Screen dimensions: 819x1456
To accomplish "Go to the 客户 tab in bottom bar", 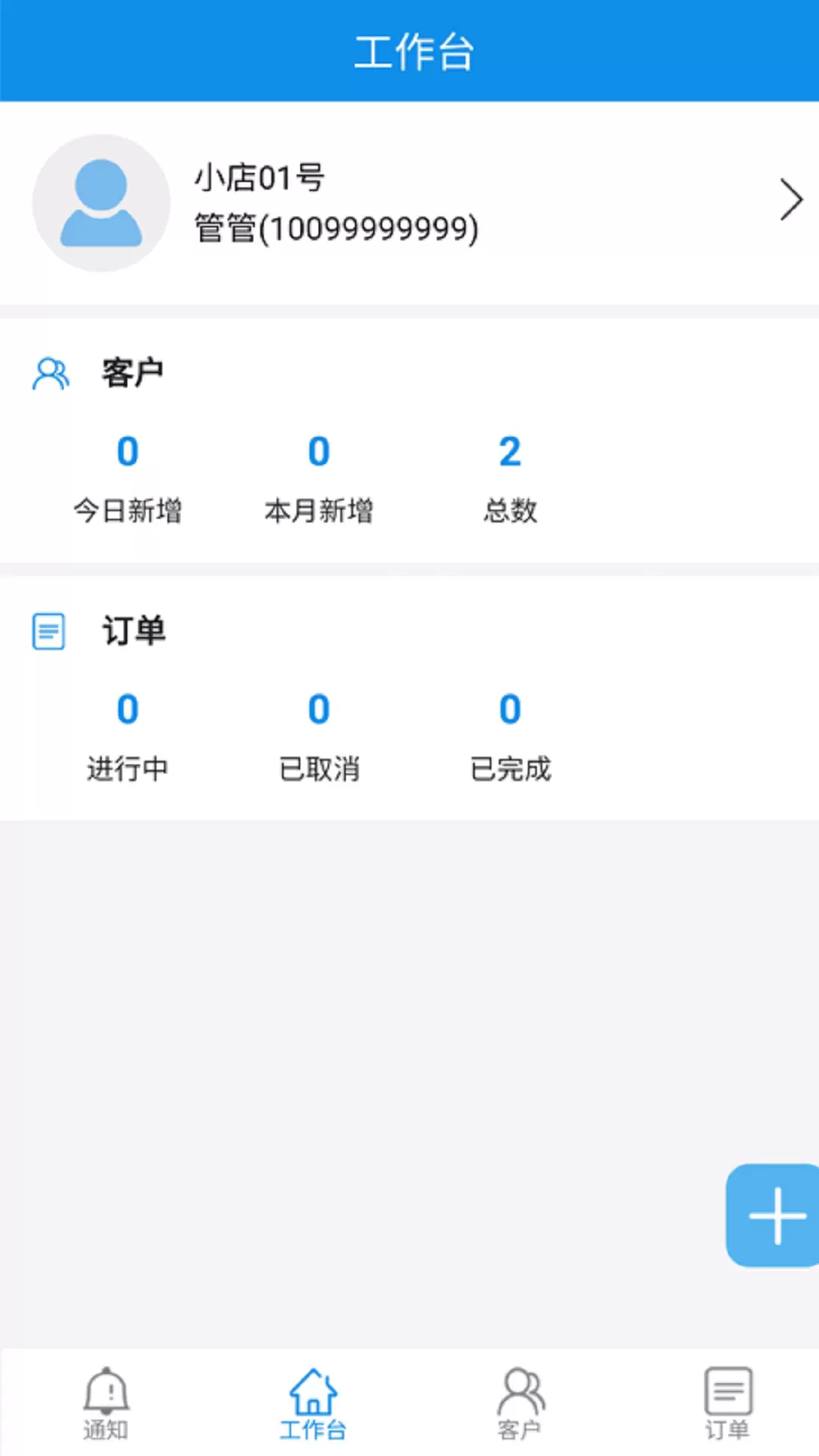I will click(x=520, y=1404).
